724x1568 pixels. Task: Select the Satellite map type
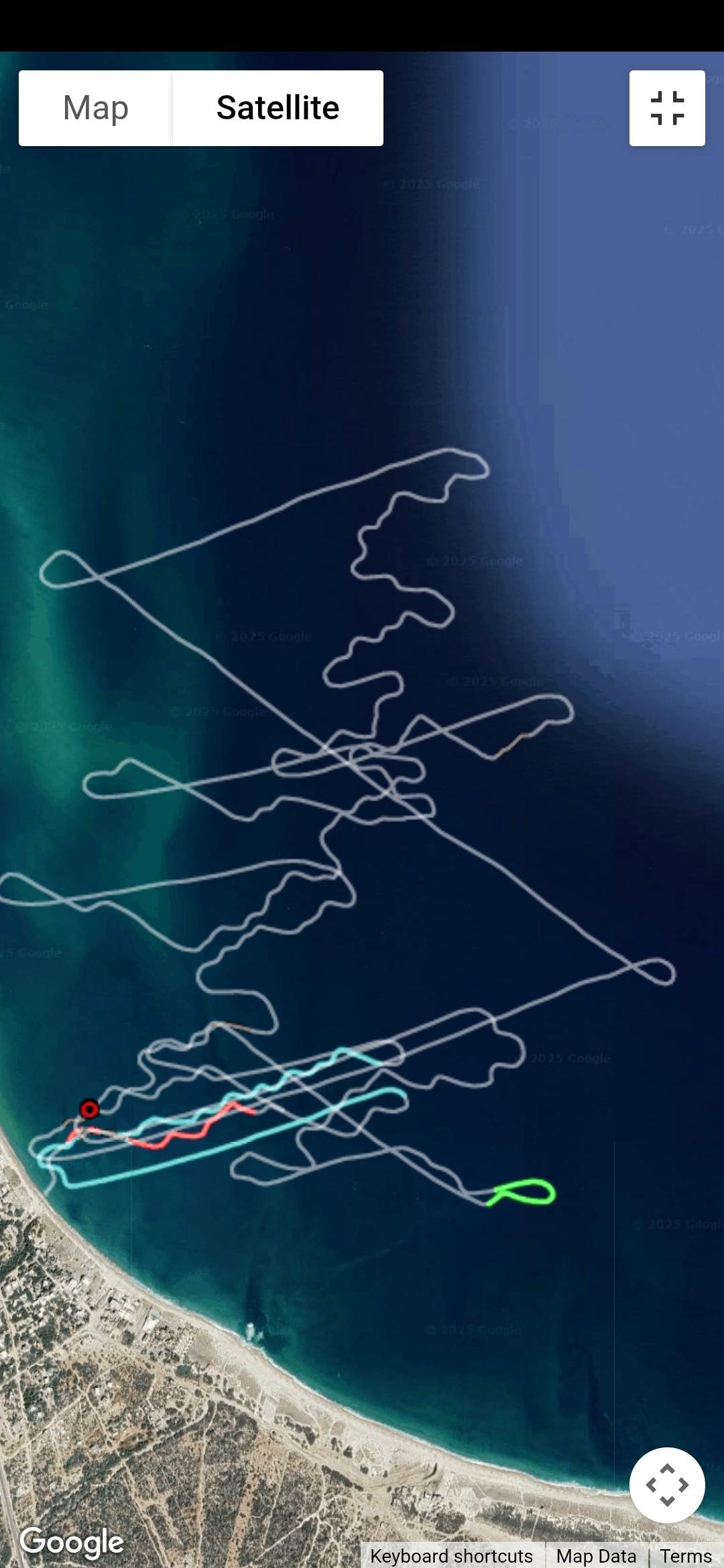coord(278,108)
